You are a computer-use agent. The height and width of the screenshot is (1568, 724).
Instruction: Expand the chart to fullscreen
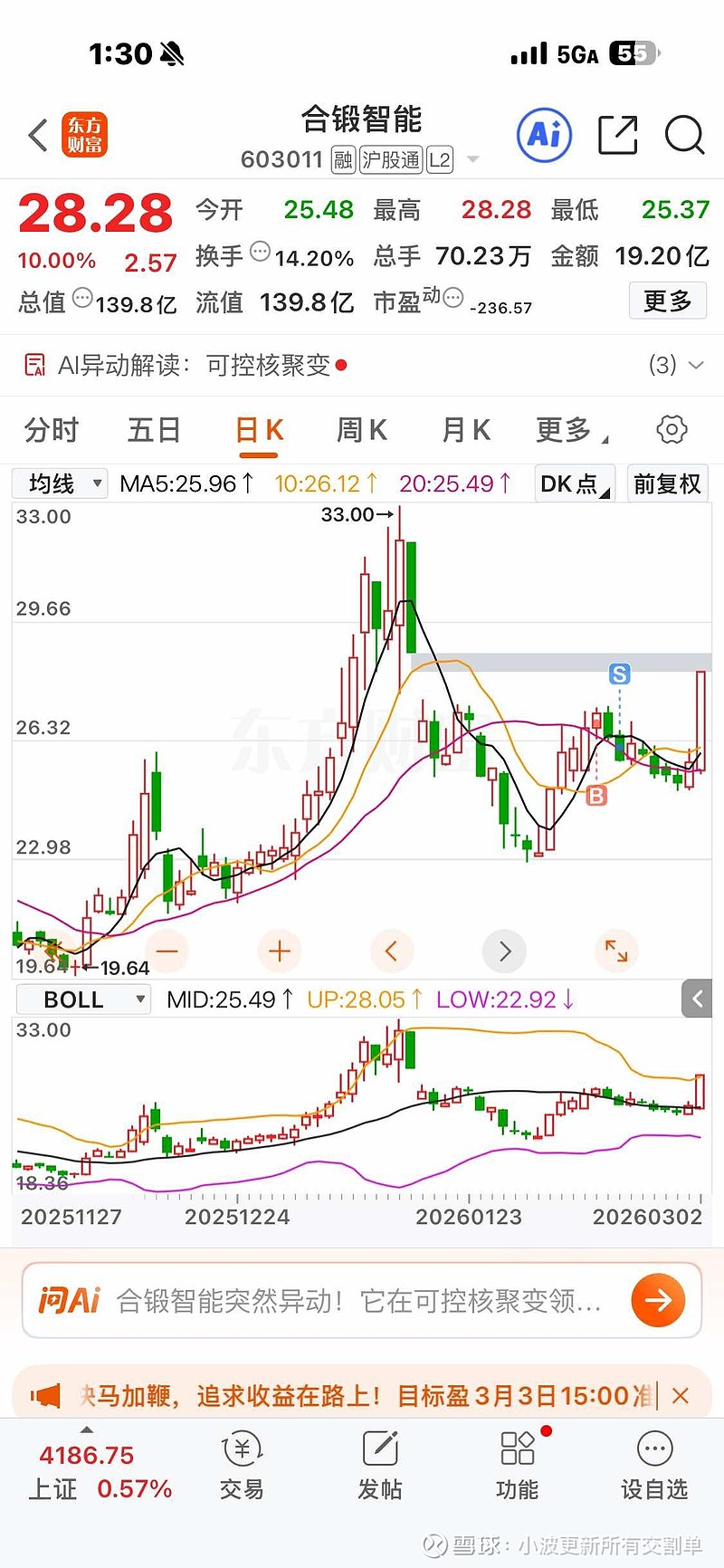click(616, 951)
